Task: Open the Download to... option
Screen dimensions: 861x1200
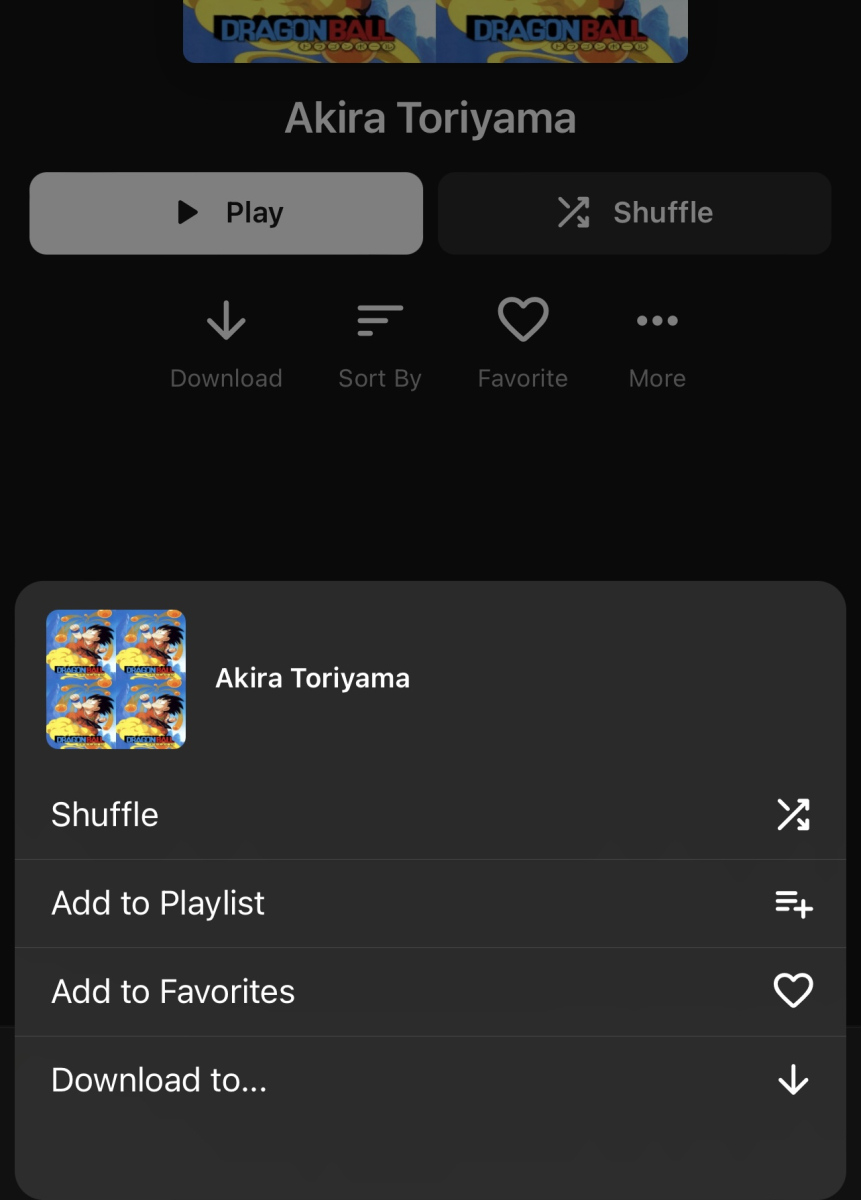Action: tap(430, 1080)
